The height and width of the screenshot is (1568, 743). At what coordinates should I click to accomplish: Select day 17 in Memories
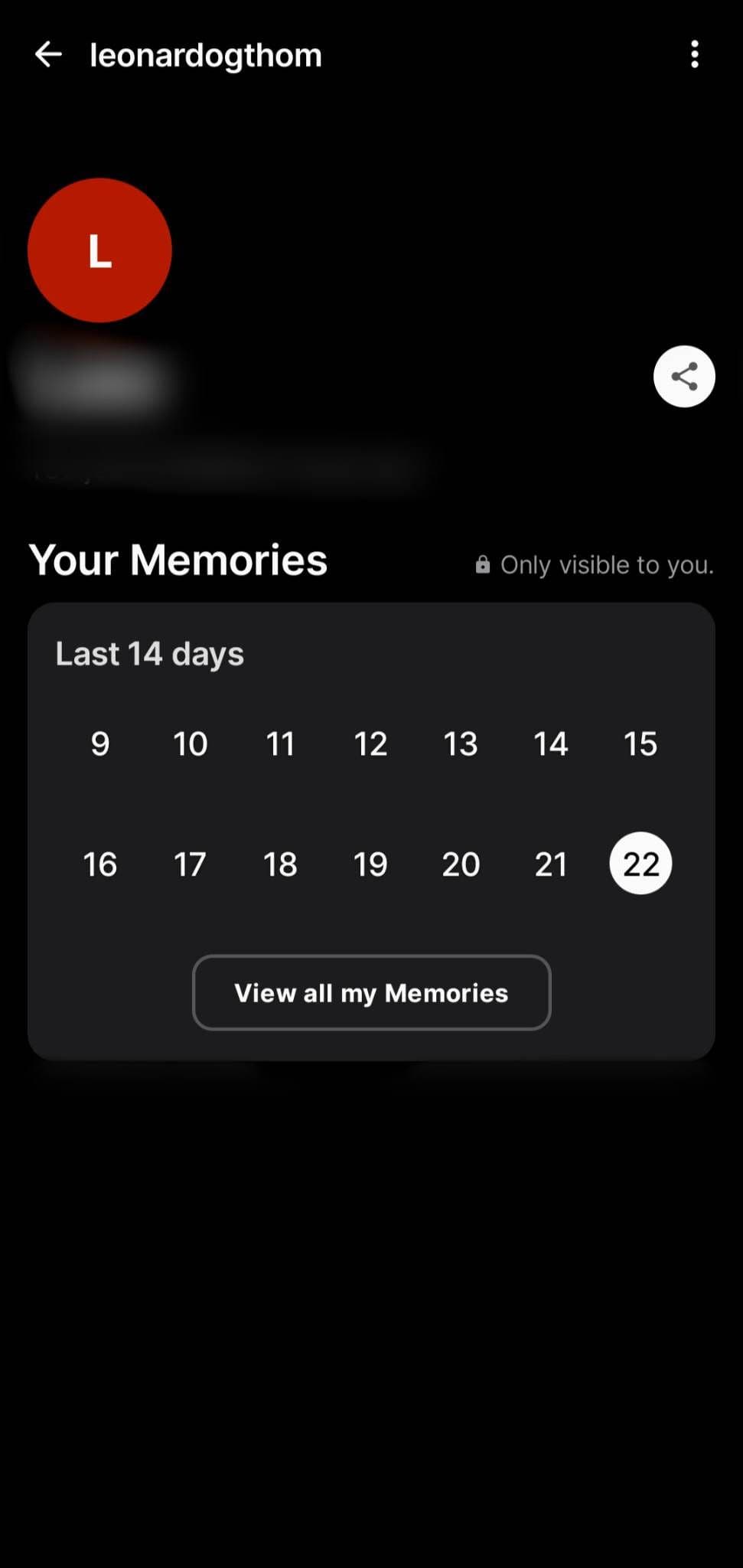[191, 864]
